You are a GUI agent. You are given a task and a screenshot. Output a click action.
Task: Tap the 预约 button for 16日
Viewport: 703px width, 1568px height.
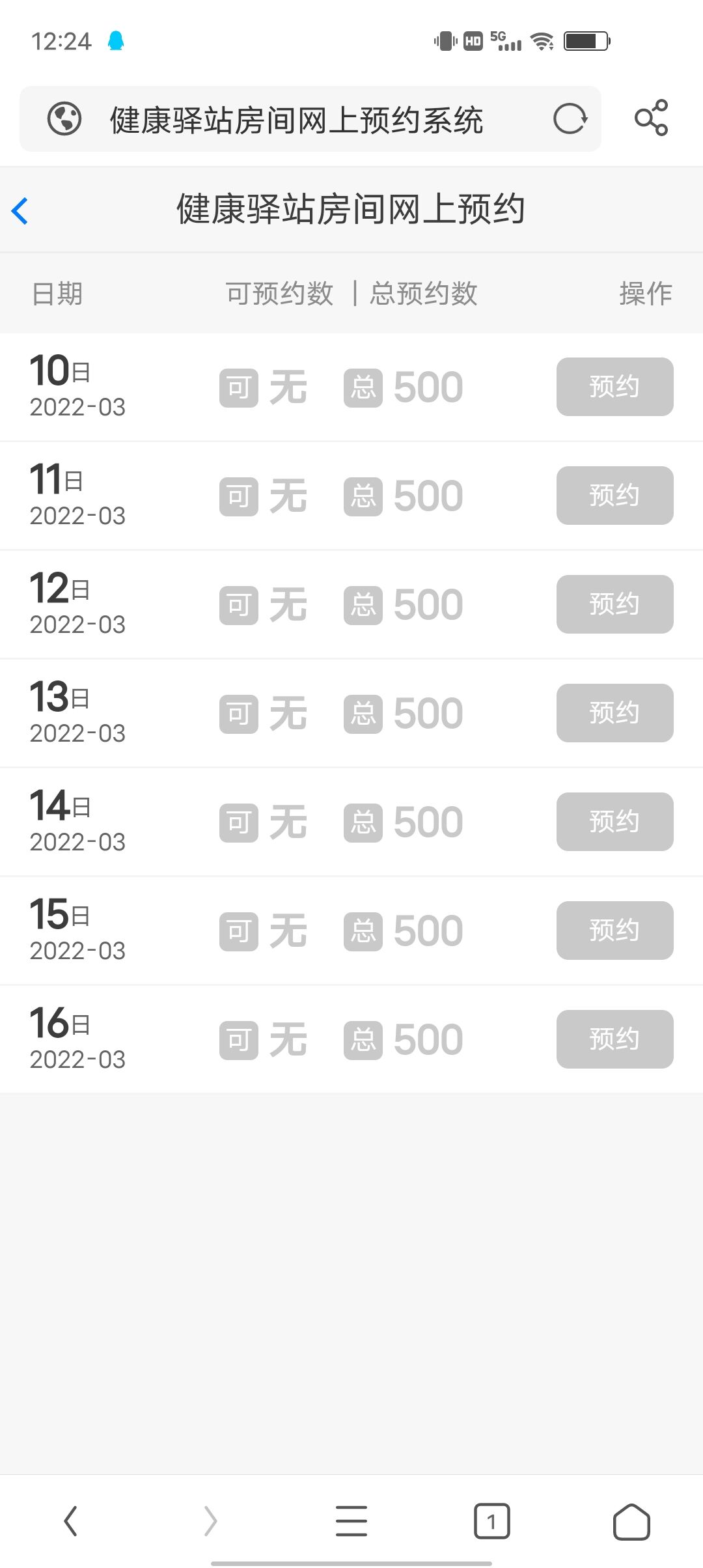(x=614, y=1039)
